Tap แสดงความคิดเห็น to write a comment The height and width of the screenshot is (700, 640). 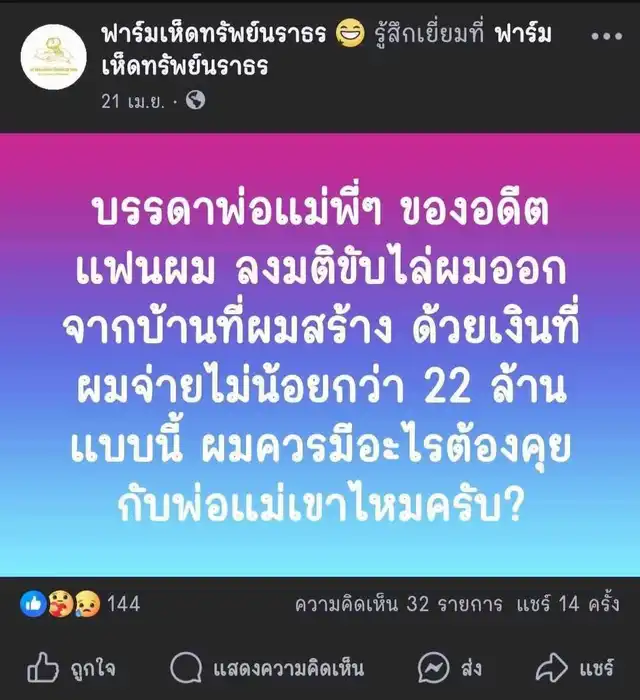(267, 667)
